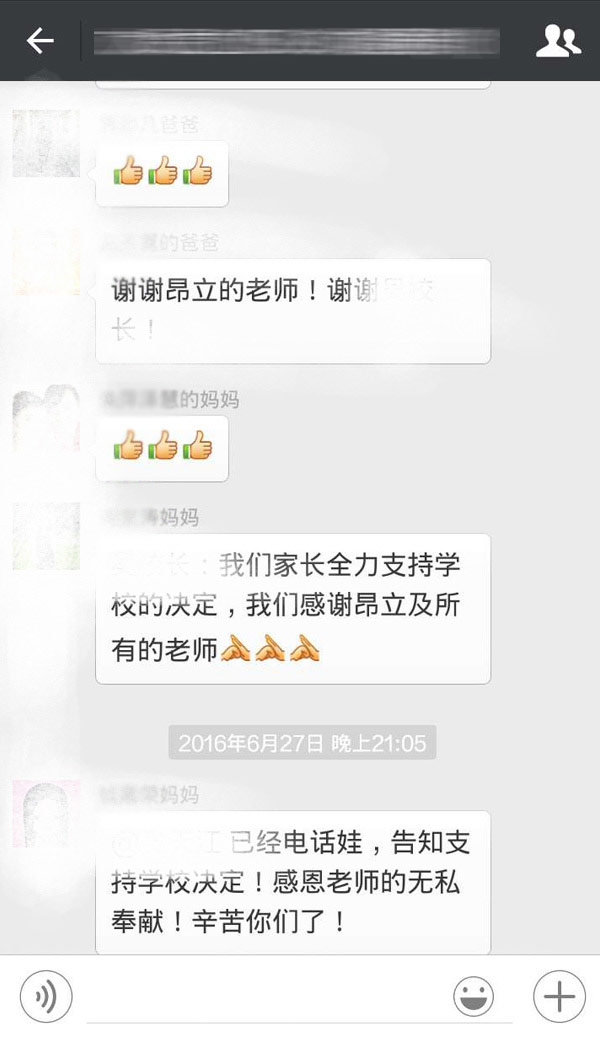Open avatar of sender of 已经电话娃 message

point(46,814)
